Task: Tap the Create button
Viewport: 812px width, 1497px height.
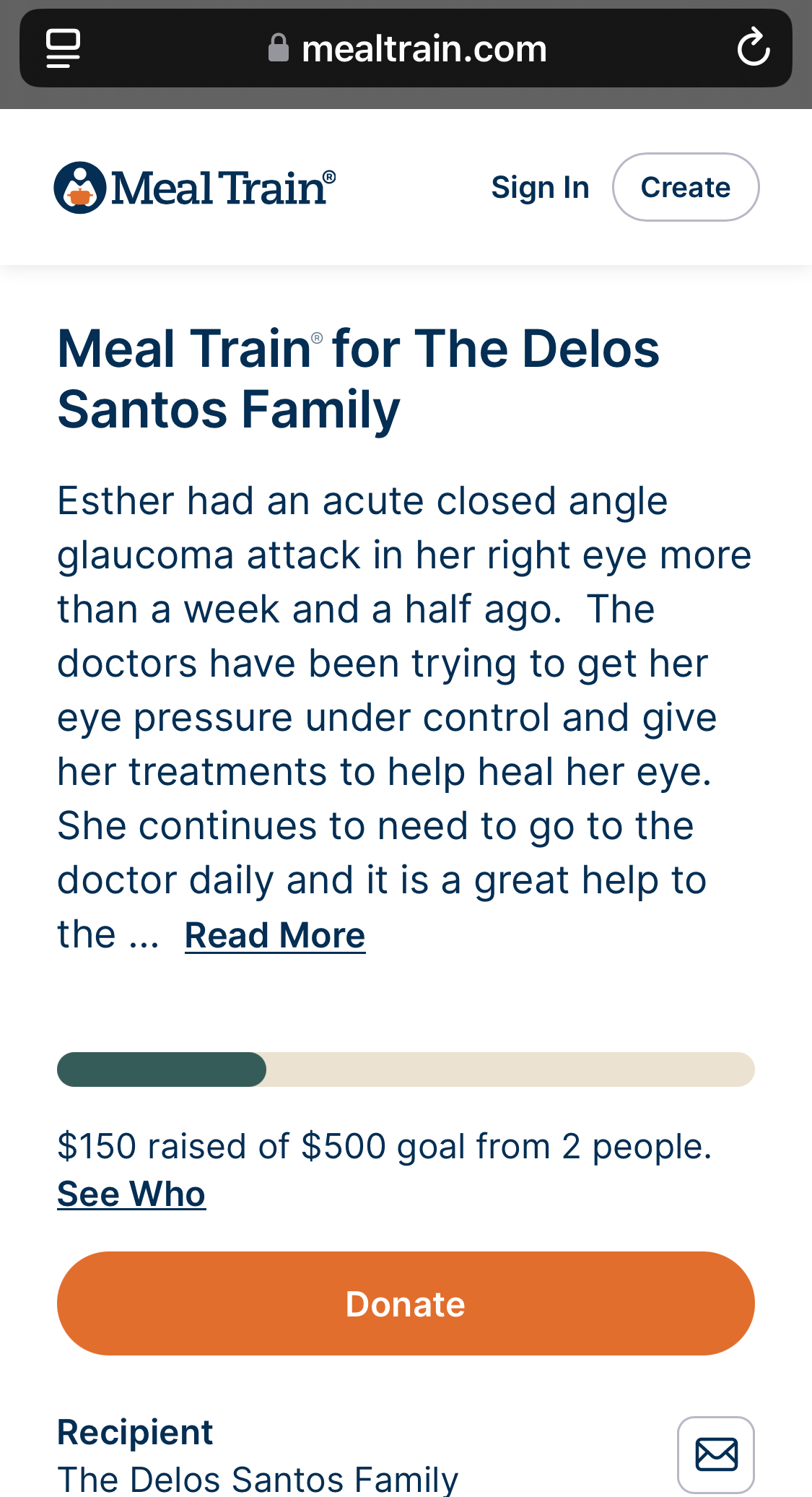Action: [686, 187]
